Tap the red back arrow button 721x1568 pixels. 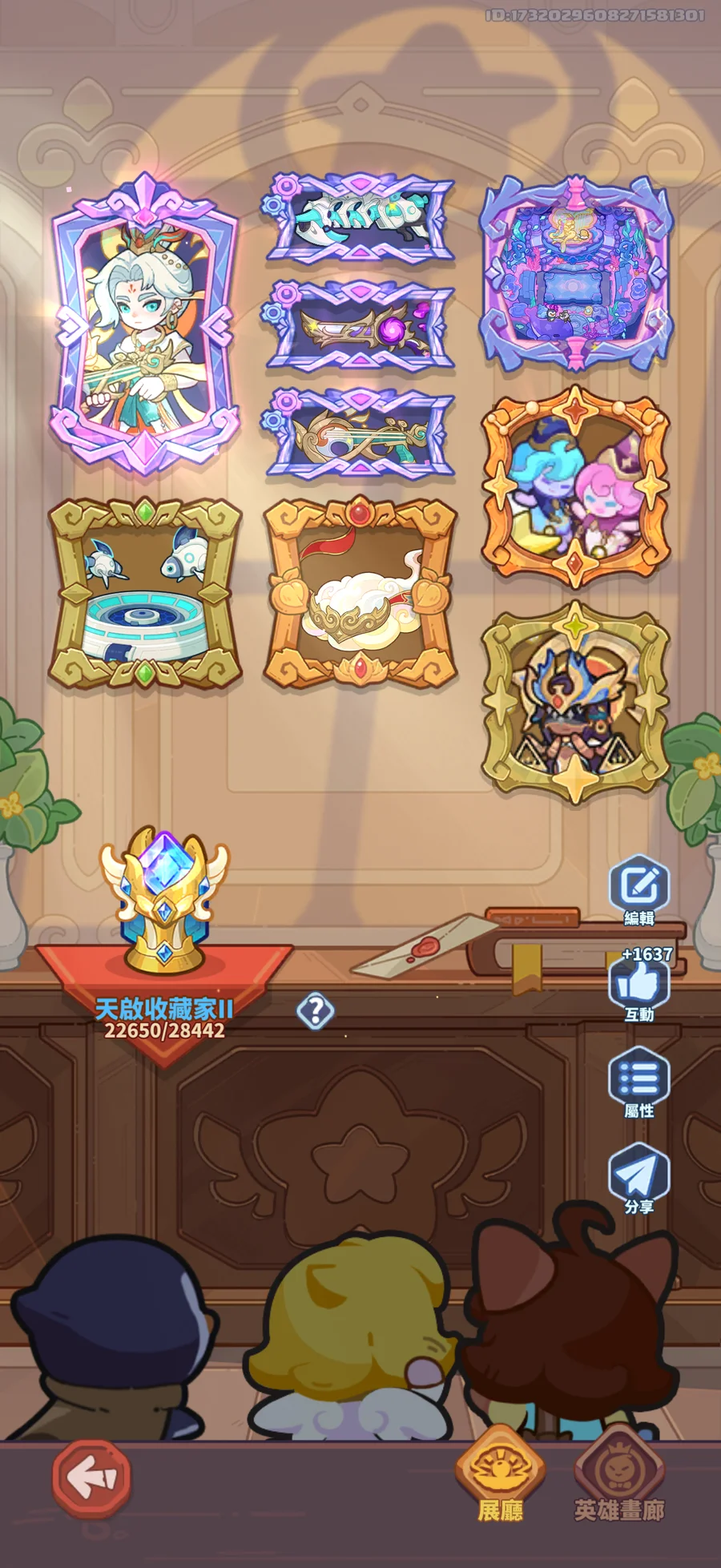coord(92,1478)
